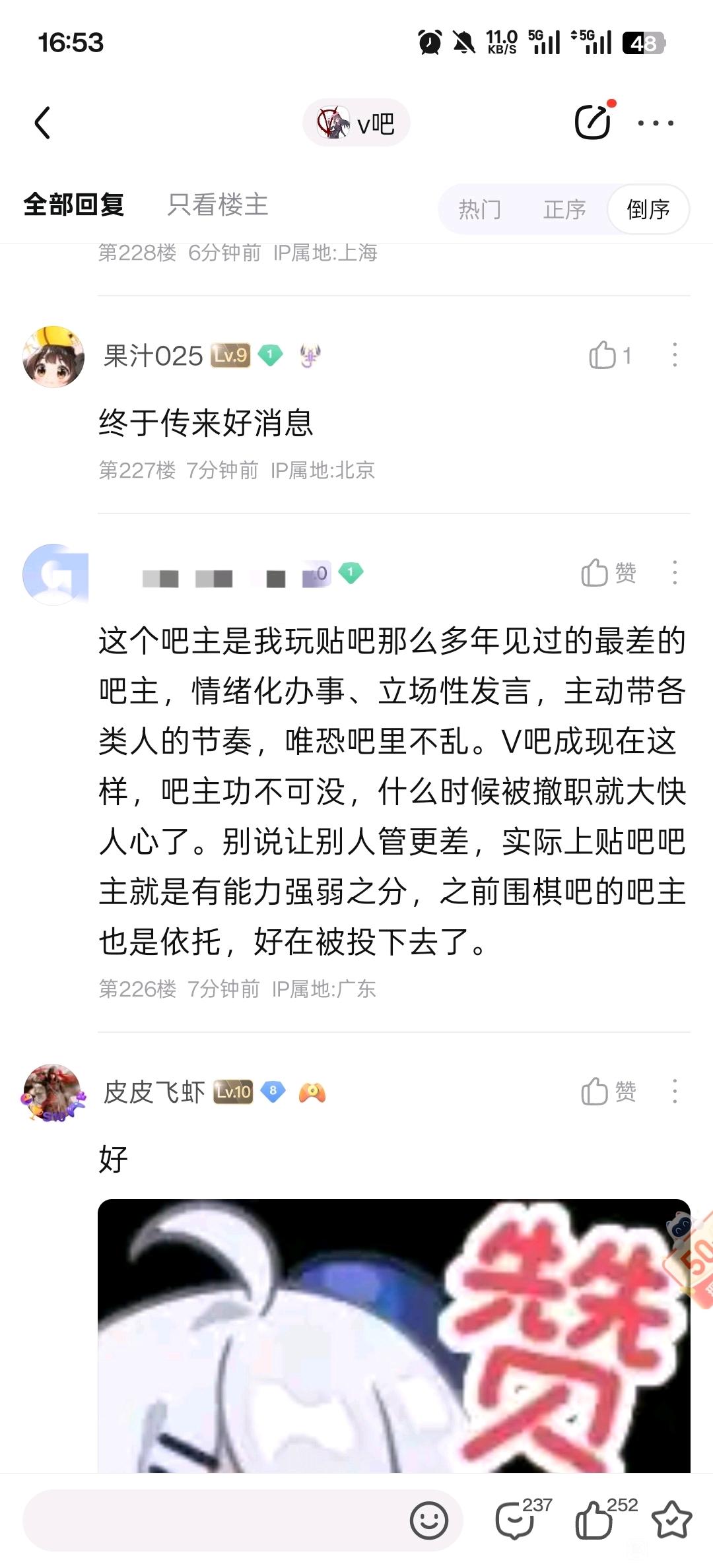This screenshot has width=713, height=1568.
Task: Switch to the 全部回复 tab
Action: [x=74, y=205]
